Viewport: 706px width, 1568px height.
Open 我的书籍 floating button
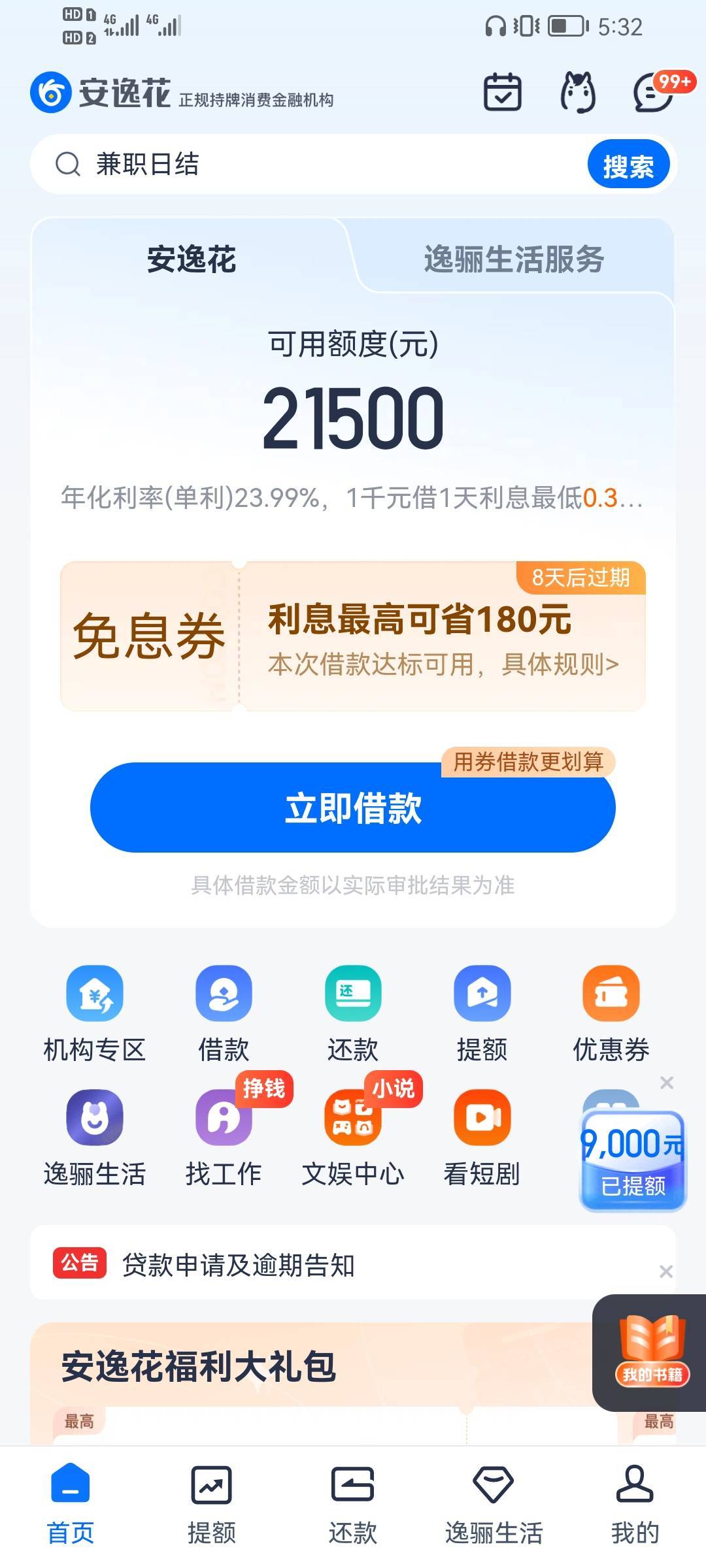pyautogui.click(x=652, y=1352)
